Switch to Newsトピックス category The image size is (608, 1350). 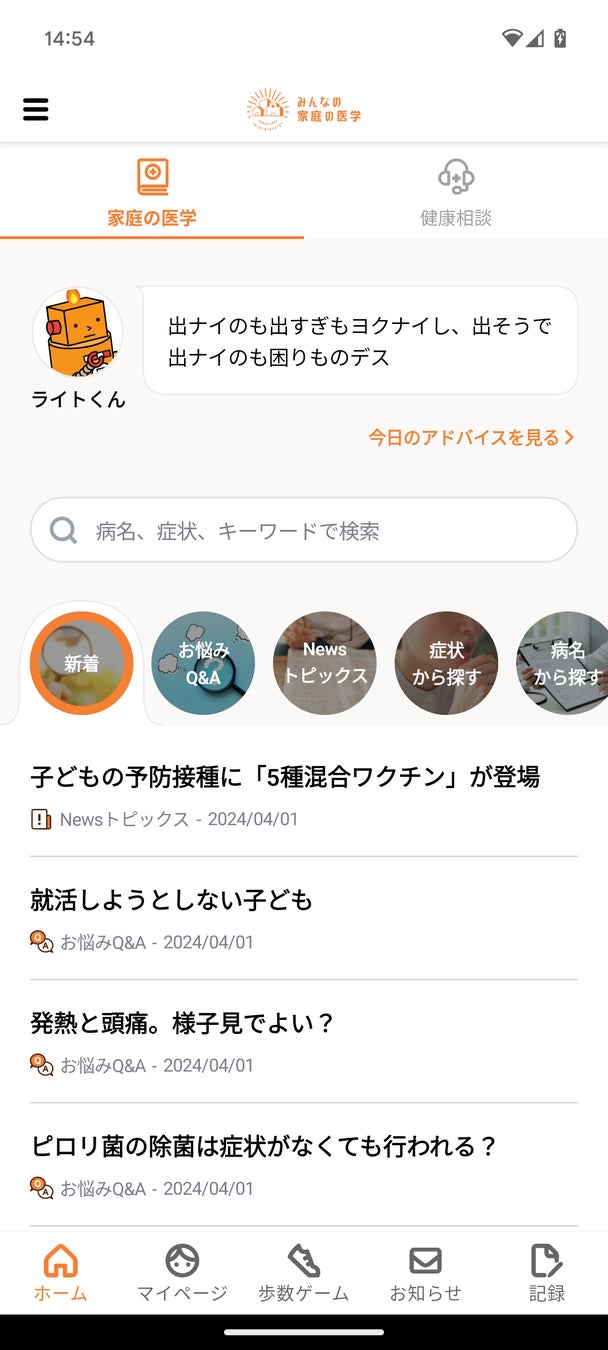pos(325,663)
